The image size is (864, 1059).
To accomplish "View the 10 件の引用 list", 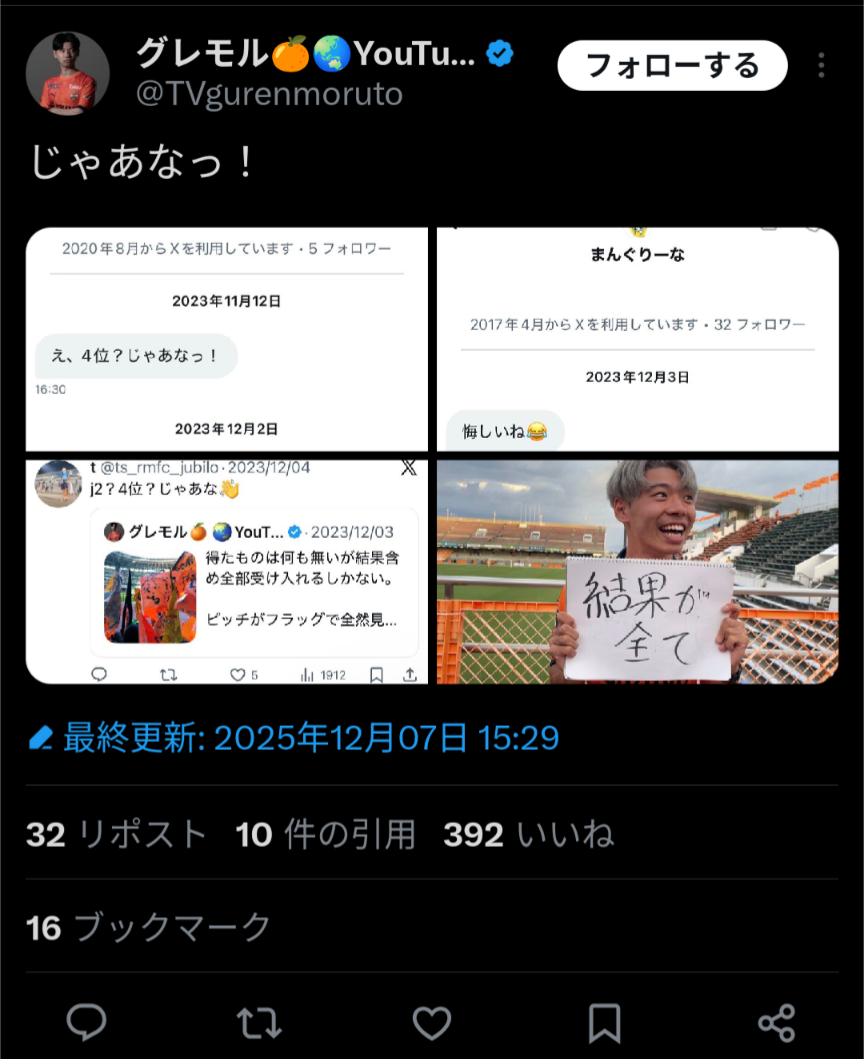I will click(326, 834).
